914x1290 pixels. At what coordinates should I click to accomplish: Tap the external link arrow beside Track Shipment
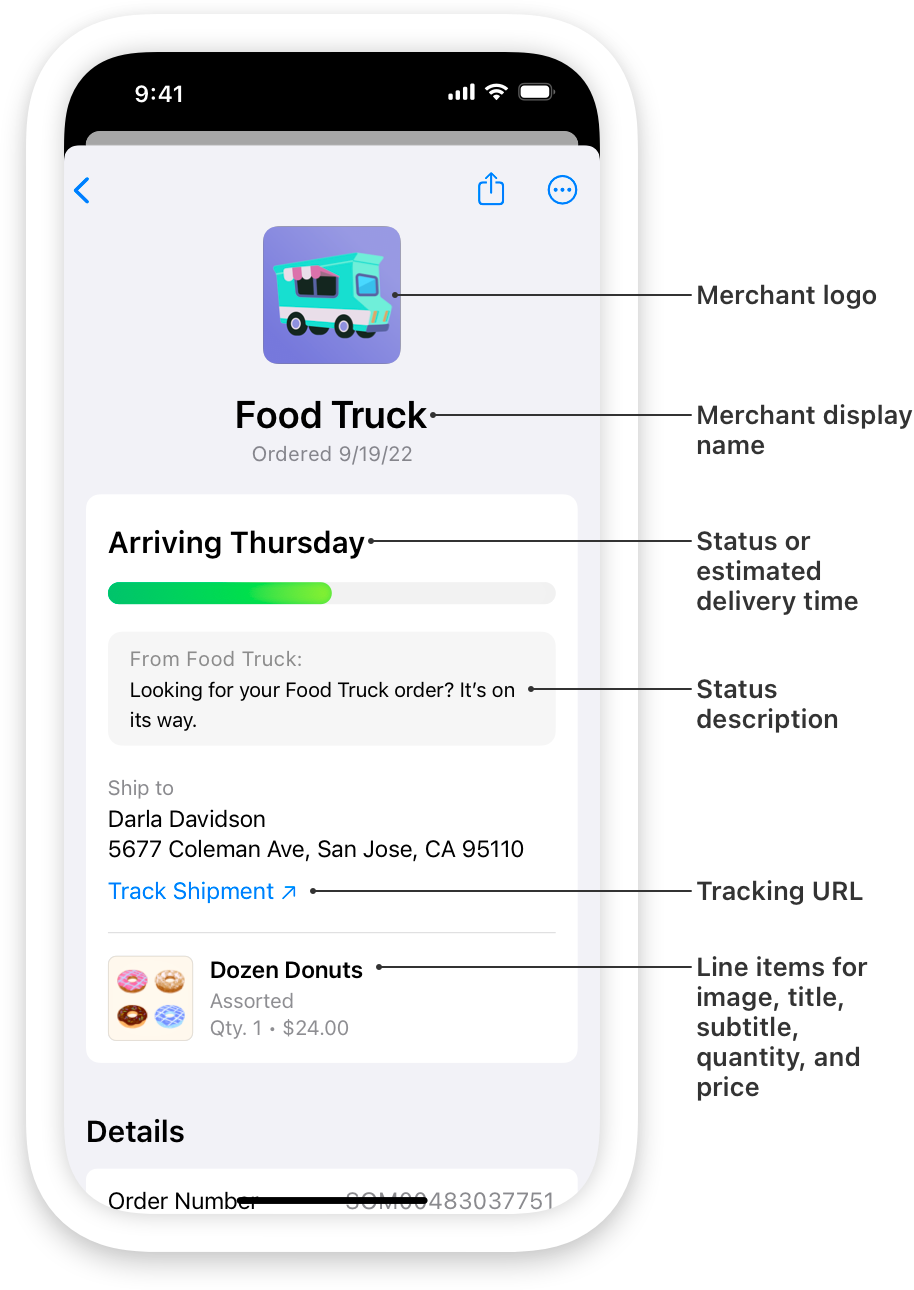(288, 890)
